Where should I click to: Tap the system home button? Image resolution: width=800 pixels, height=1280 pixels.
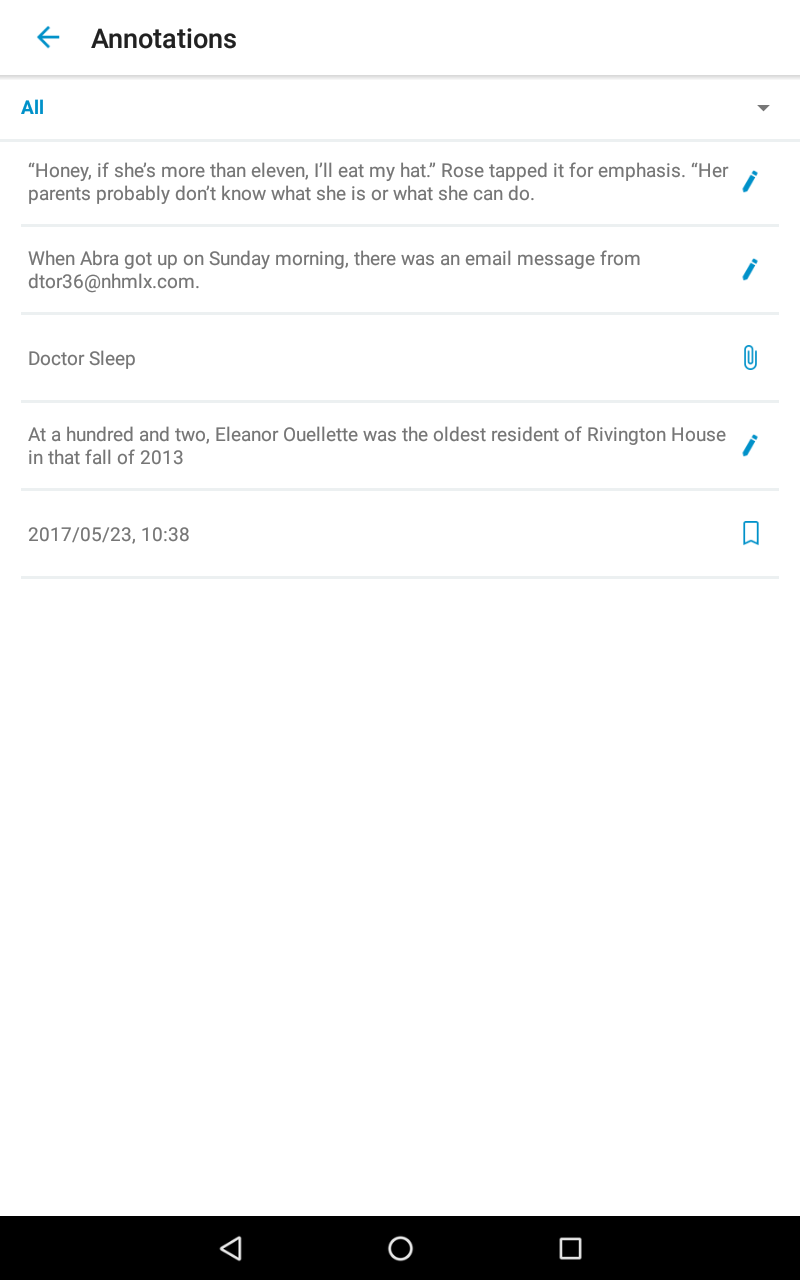400,1248
